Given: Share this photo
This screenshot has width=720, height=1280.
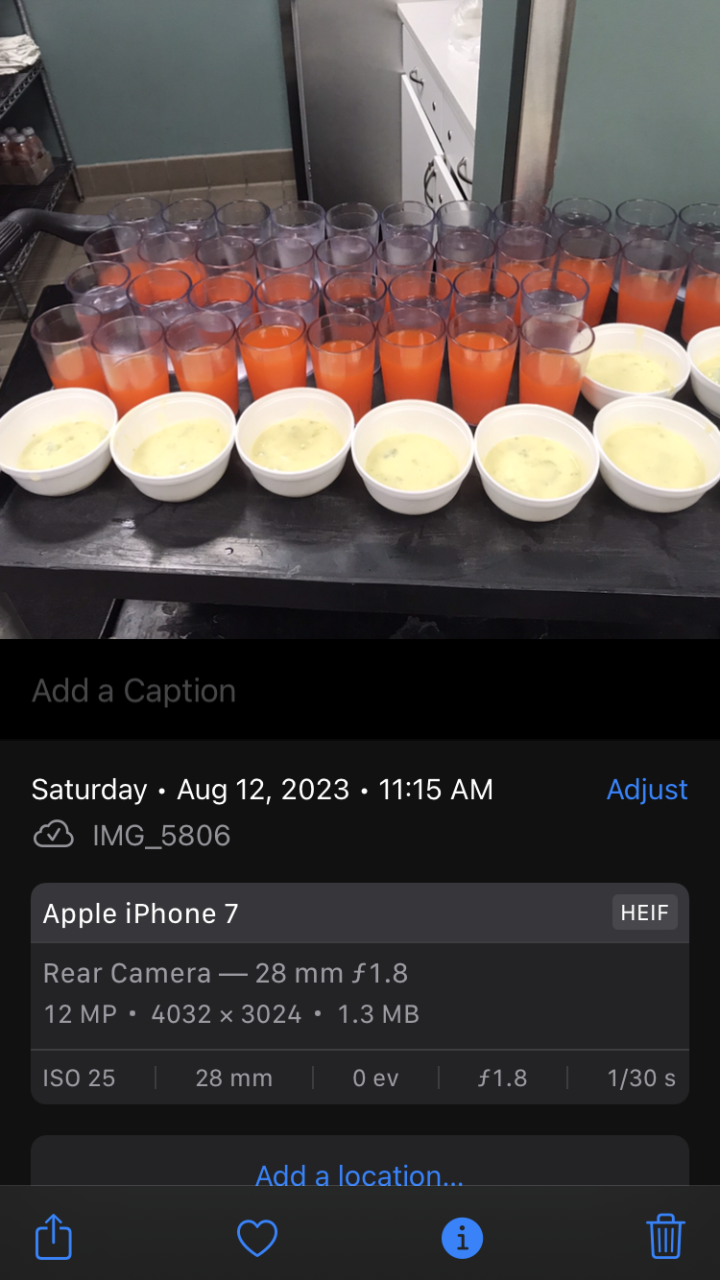Looking at the screenshot, I should [x=54, y=1238].
